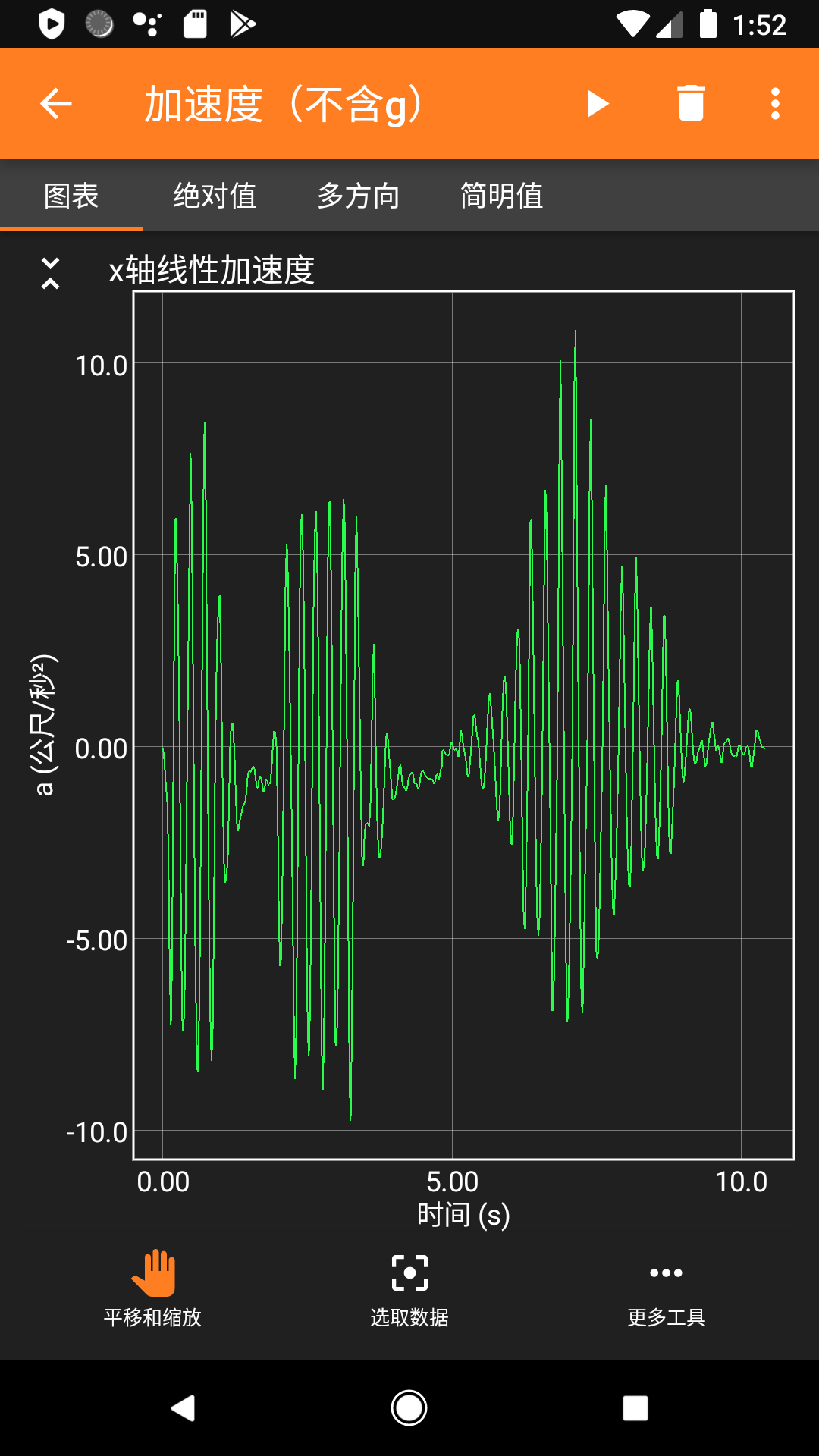The width and height of the screenshot is (819, 1456).
Task: Open the 多方向 tab
Action: pos(358,196)
